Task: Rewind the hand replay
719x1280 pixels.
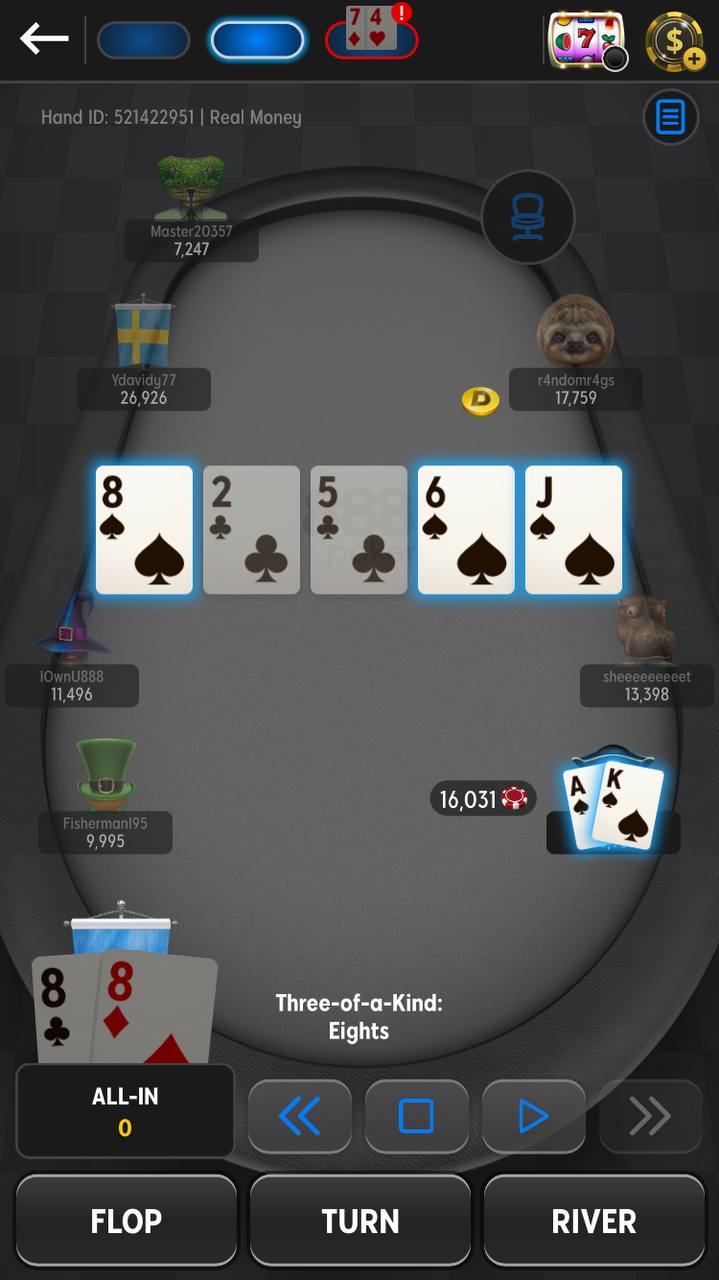Action: 300,1116
